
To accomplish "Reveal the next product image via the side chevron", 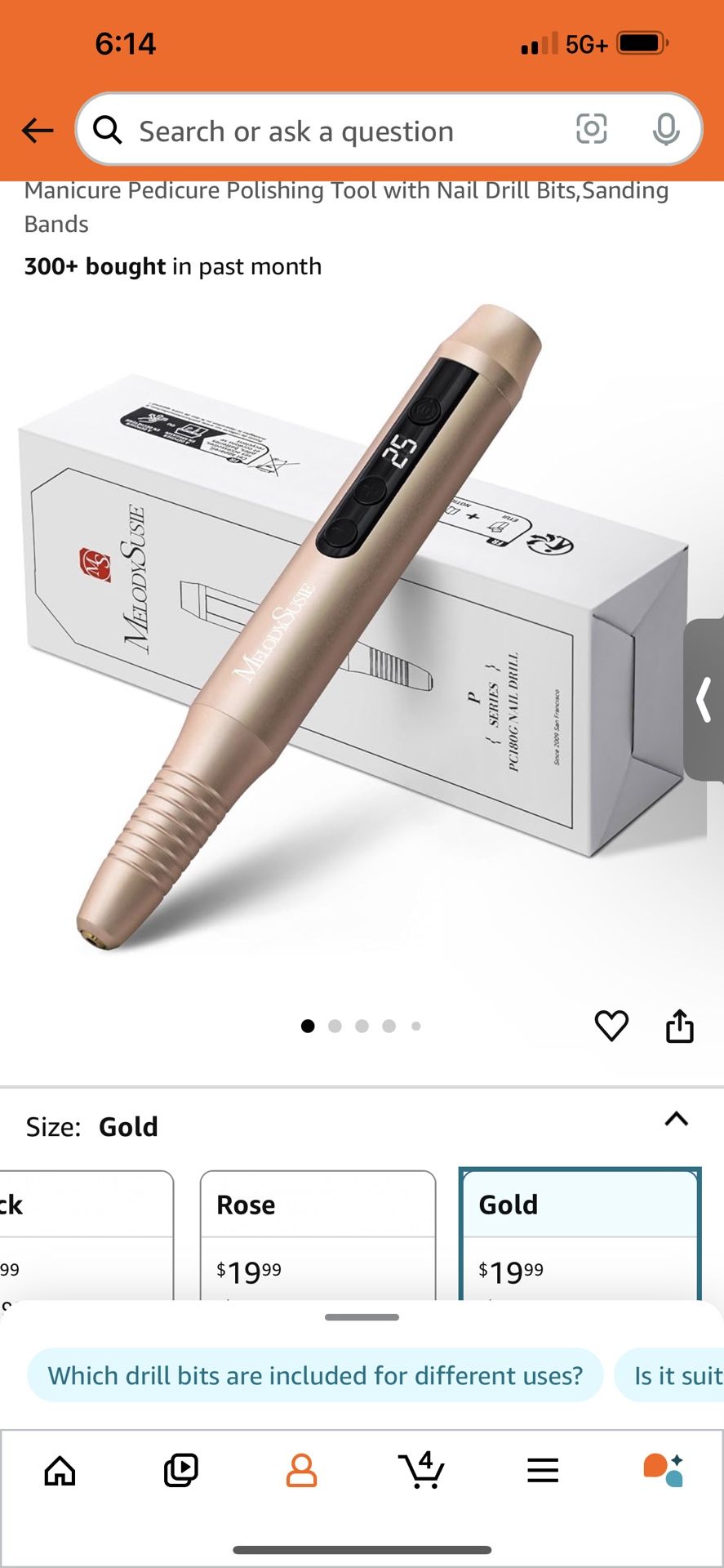I will tap(703, 699).
